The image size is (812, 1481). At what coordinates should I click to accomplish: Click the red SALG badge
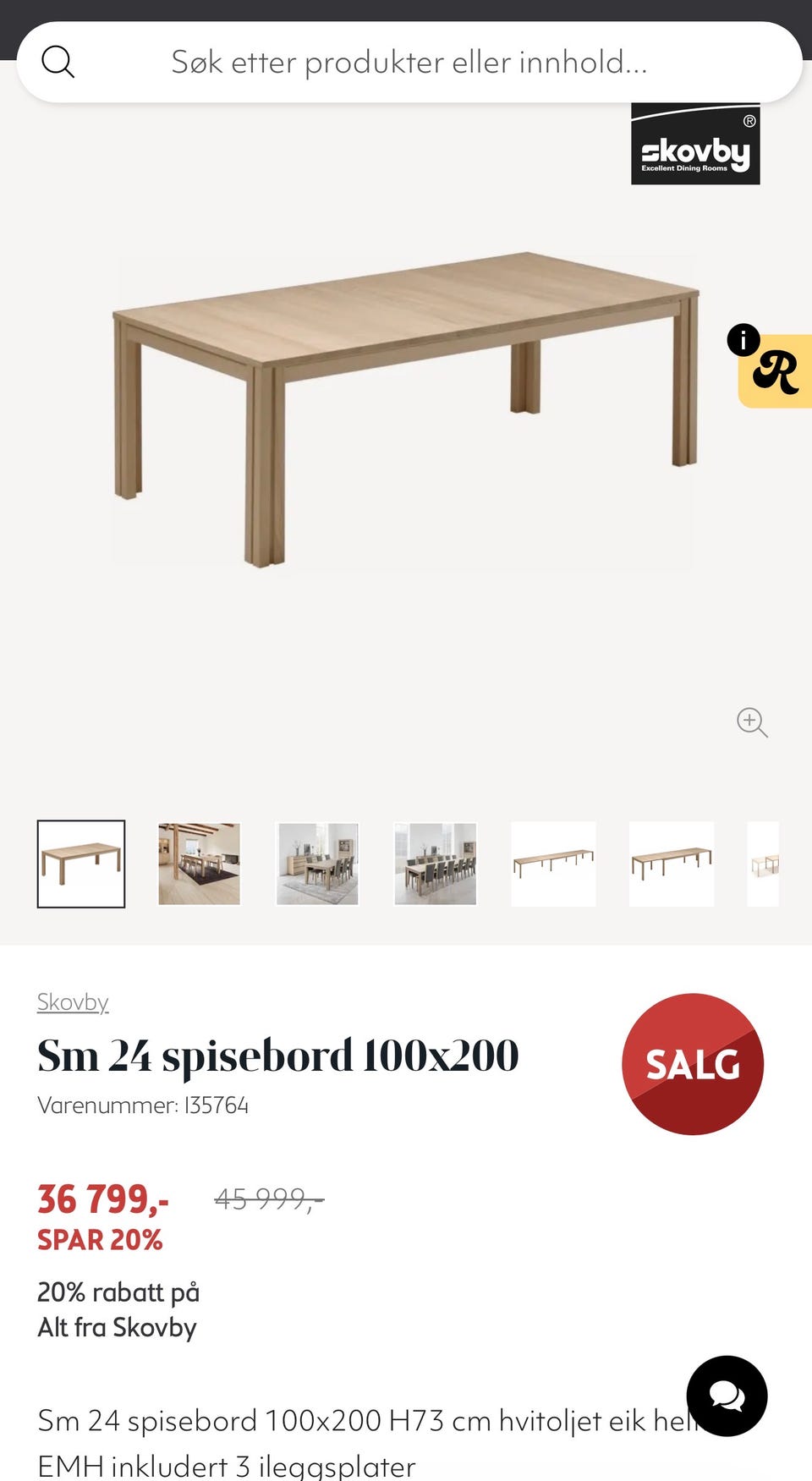tap(693, 1065)
